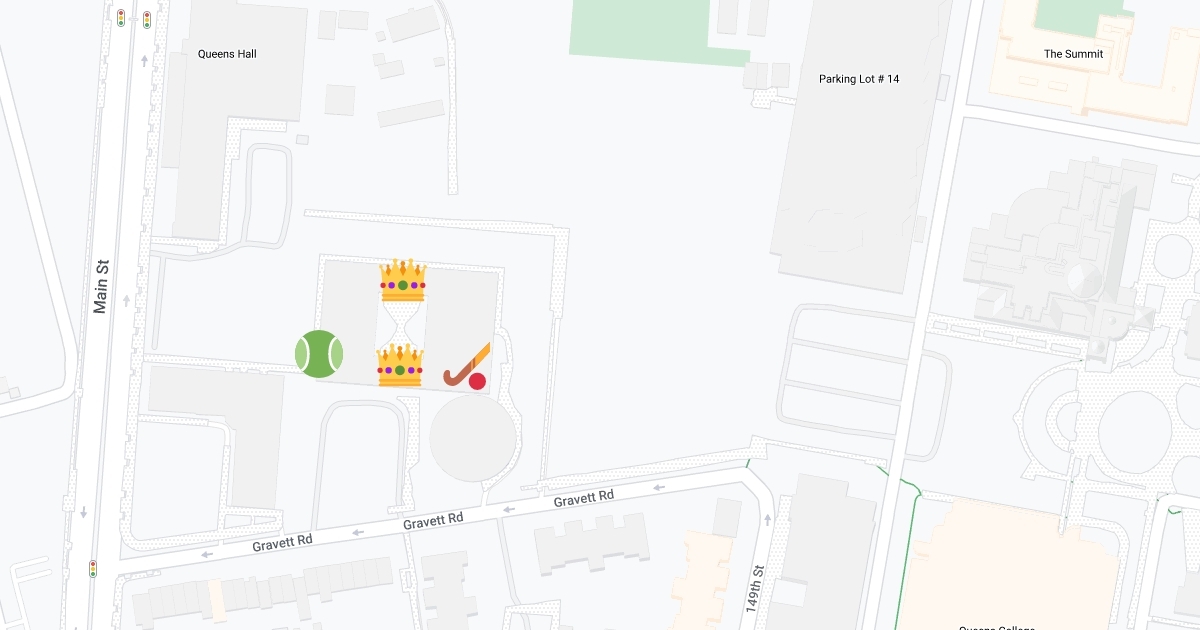Open the field hockey stick marker
Image resolution: width=1200 pixels, height=630 pixels.
coord(466,366)
